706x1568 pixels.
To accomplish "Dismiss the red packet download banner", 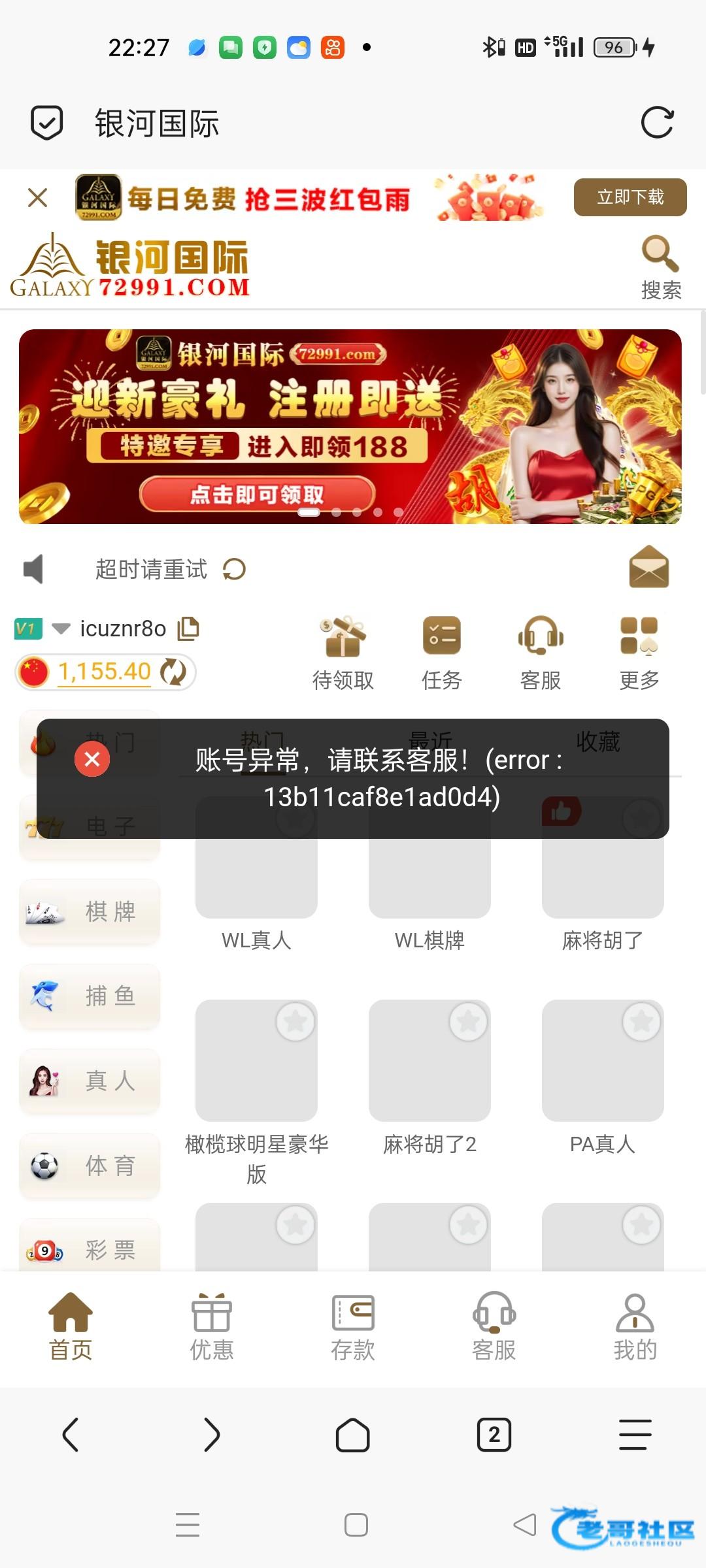I will (38, 197).
